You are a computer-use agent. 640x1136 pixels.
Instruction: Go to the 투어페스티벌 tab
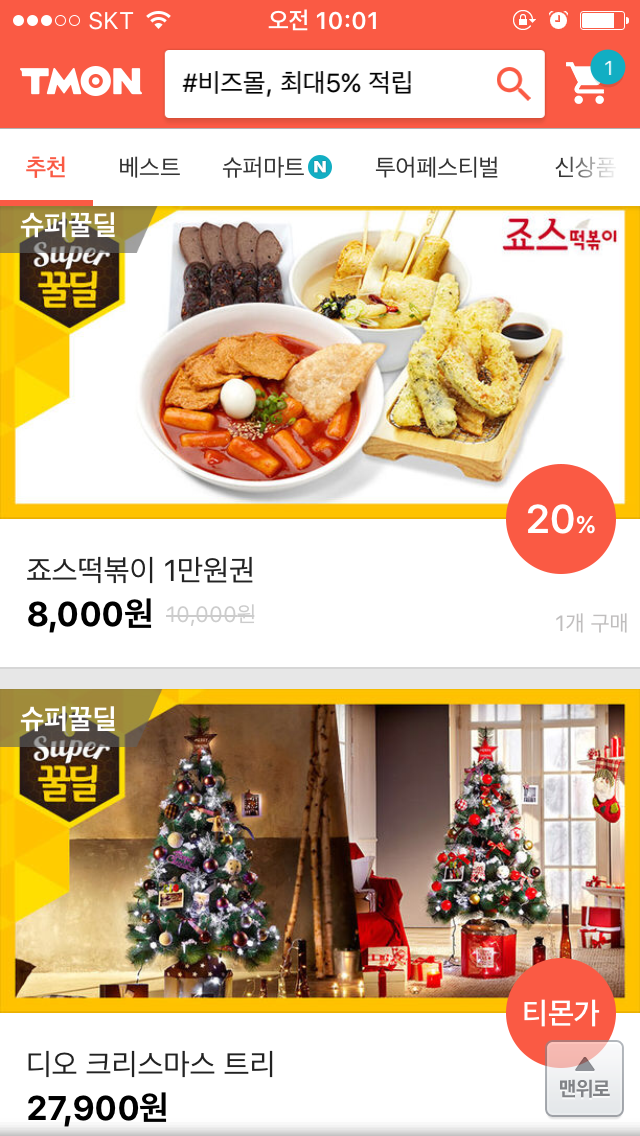[436, 167]
